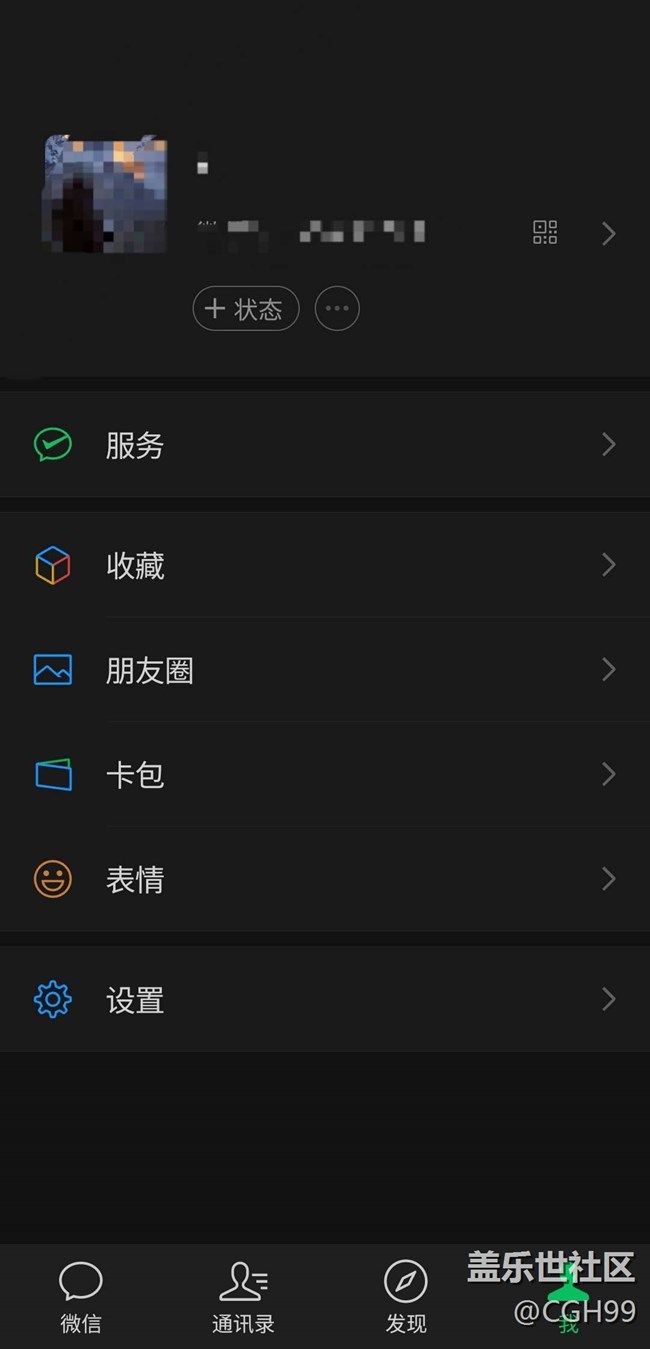Show my QR code icon
Viewport: 650px width, 1349px height.
[x=545, y=233]
